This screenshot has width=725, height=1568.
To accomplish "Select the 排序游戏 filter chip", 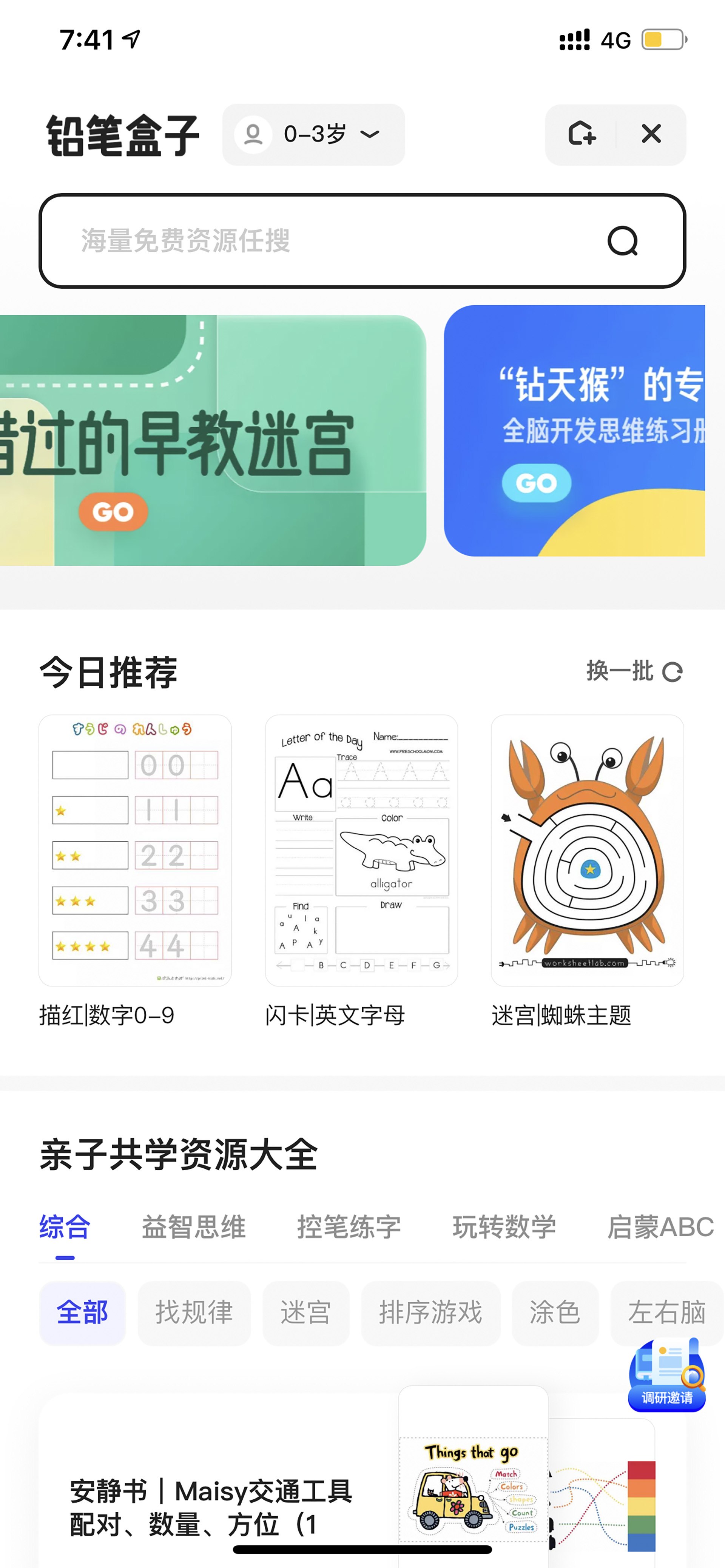I will (x=431, y=1313).
